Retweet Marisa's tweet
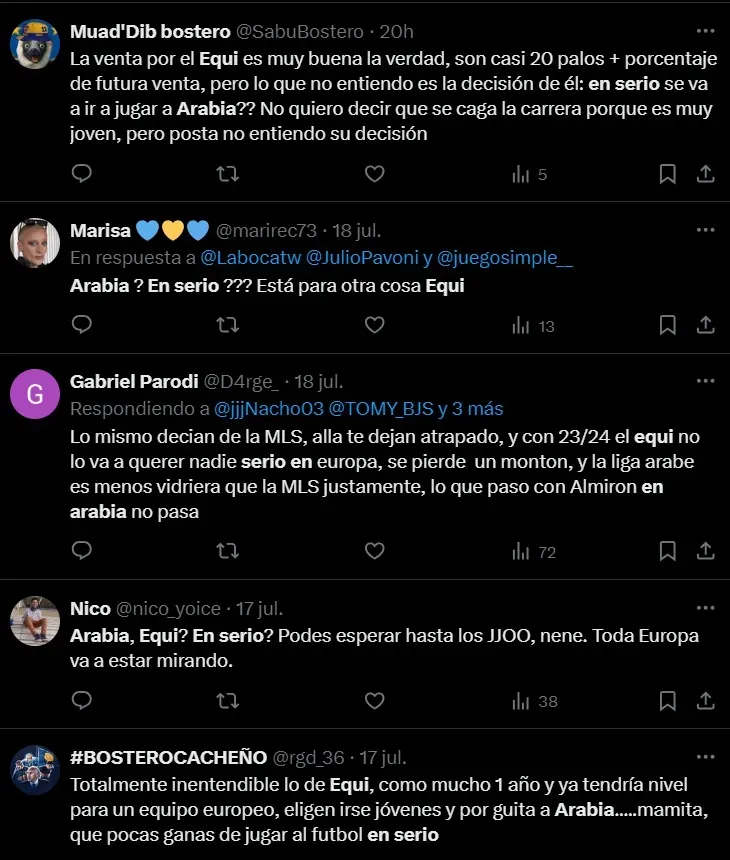The height and width of the screenshot is (860, 730). click(x=228, y=325)
